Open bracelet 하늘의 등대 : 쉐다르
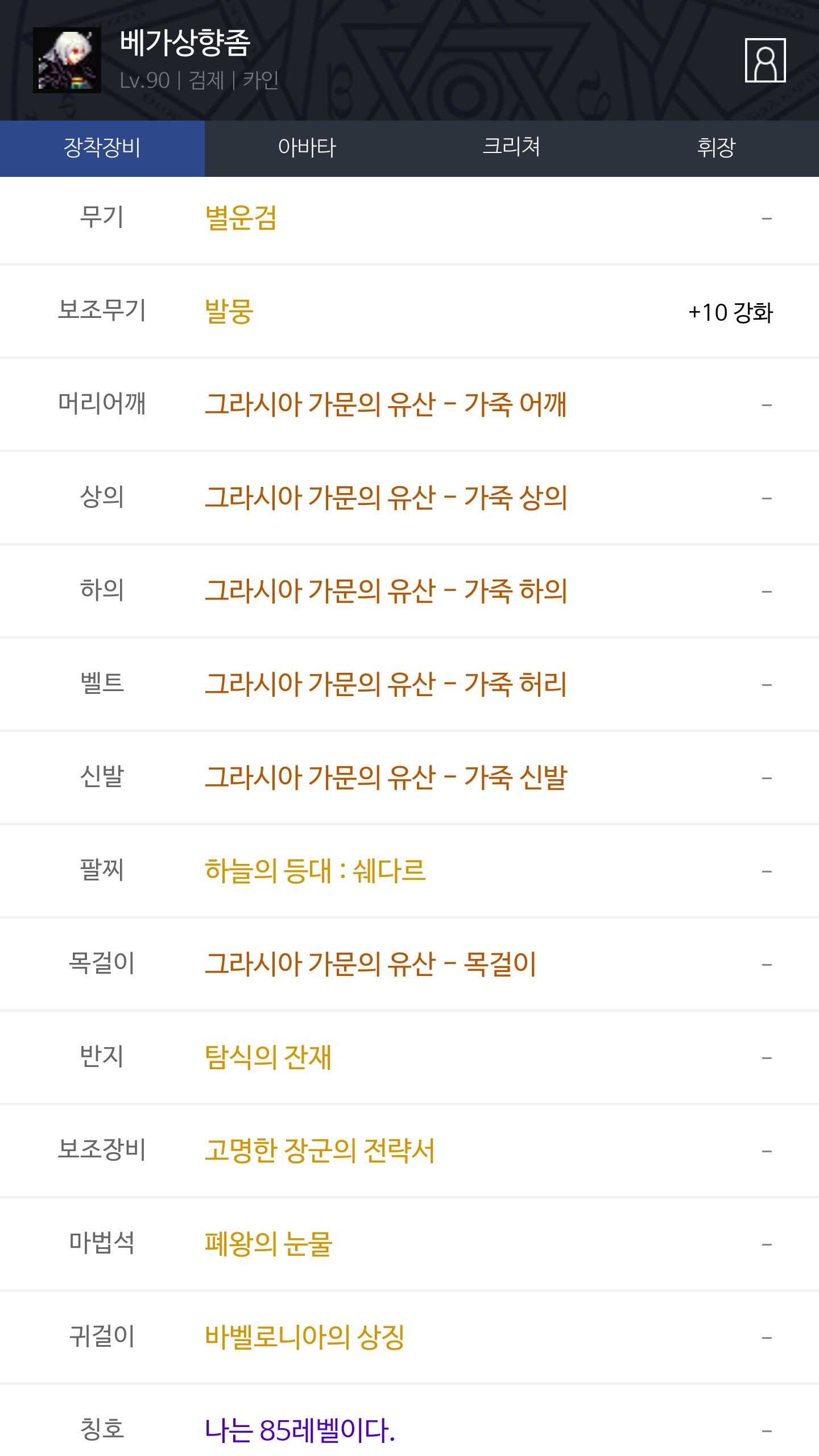 tap(315, 871)
